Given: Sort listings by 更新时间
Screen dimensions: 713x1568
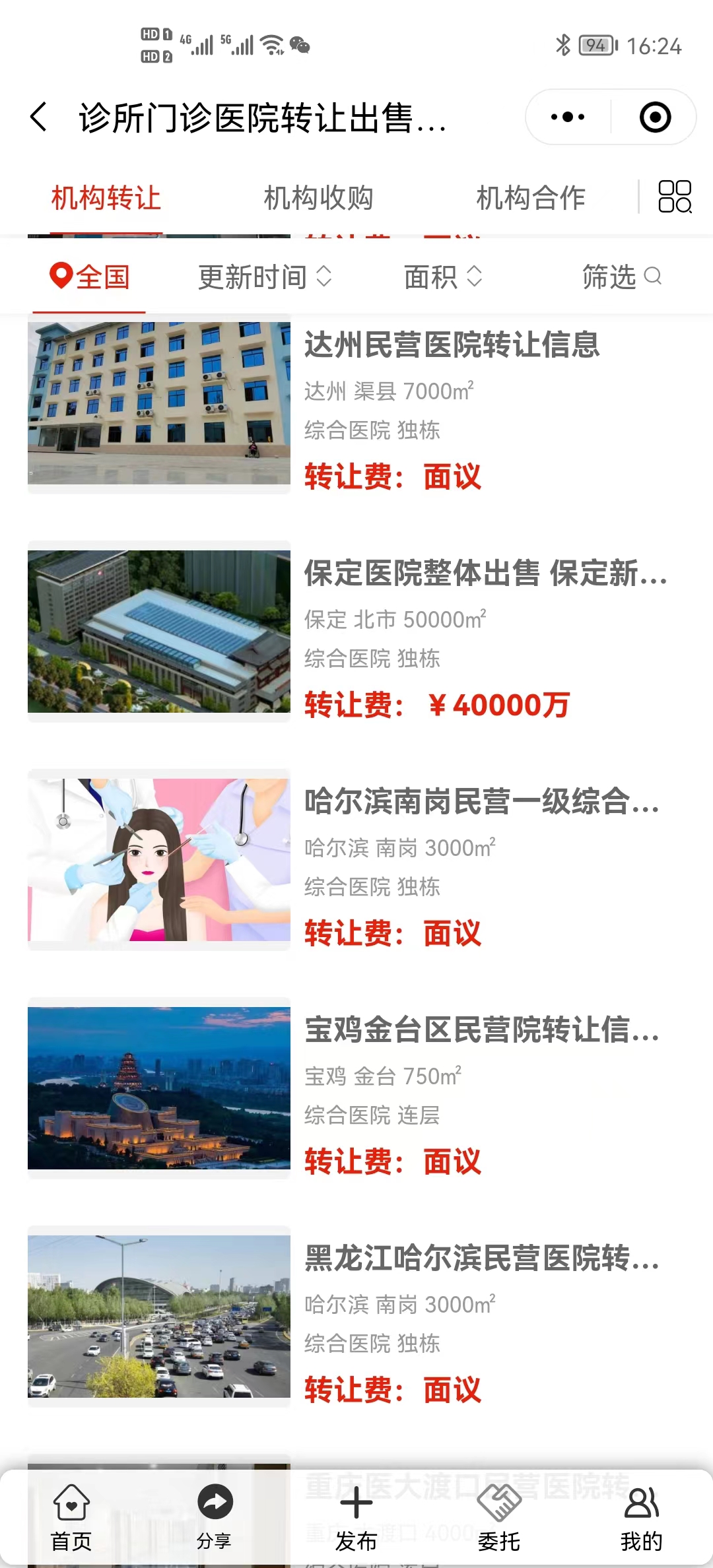Looking at the screenshot, I should pos(265,277).
